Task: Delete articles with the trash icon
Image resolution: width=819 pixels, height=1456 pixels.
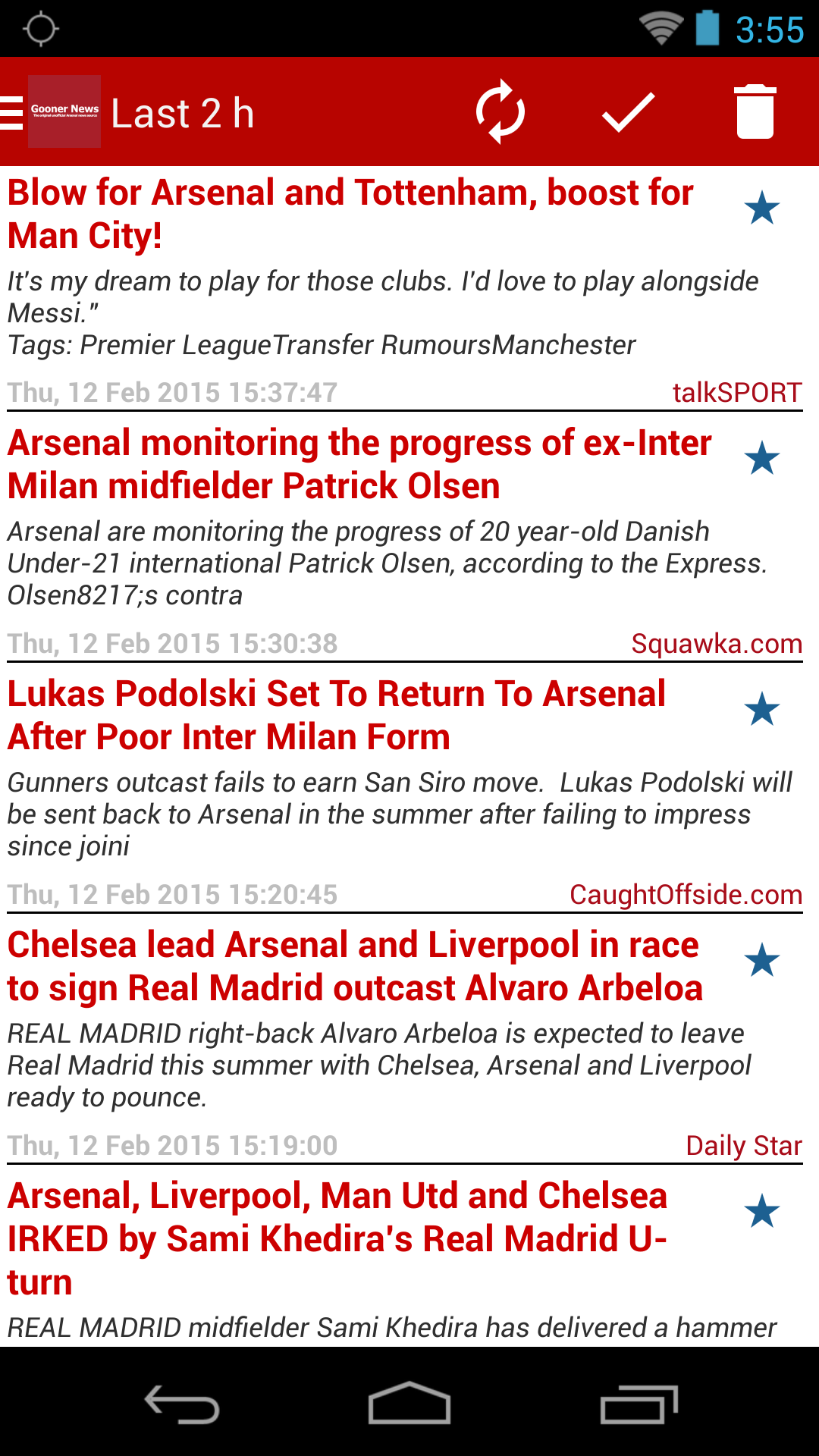Action: (755, 112)
